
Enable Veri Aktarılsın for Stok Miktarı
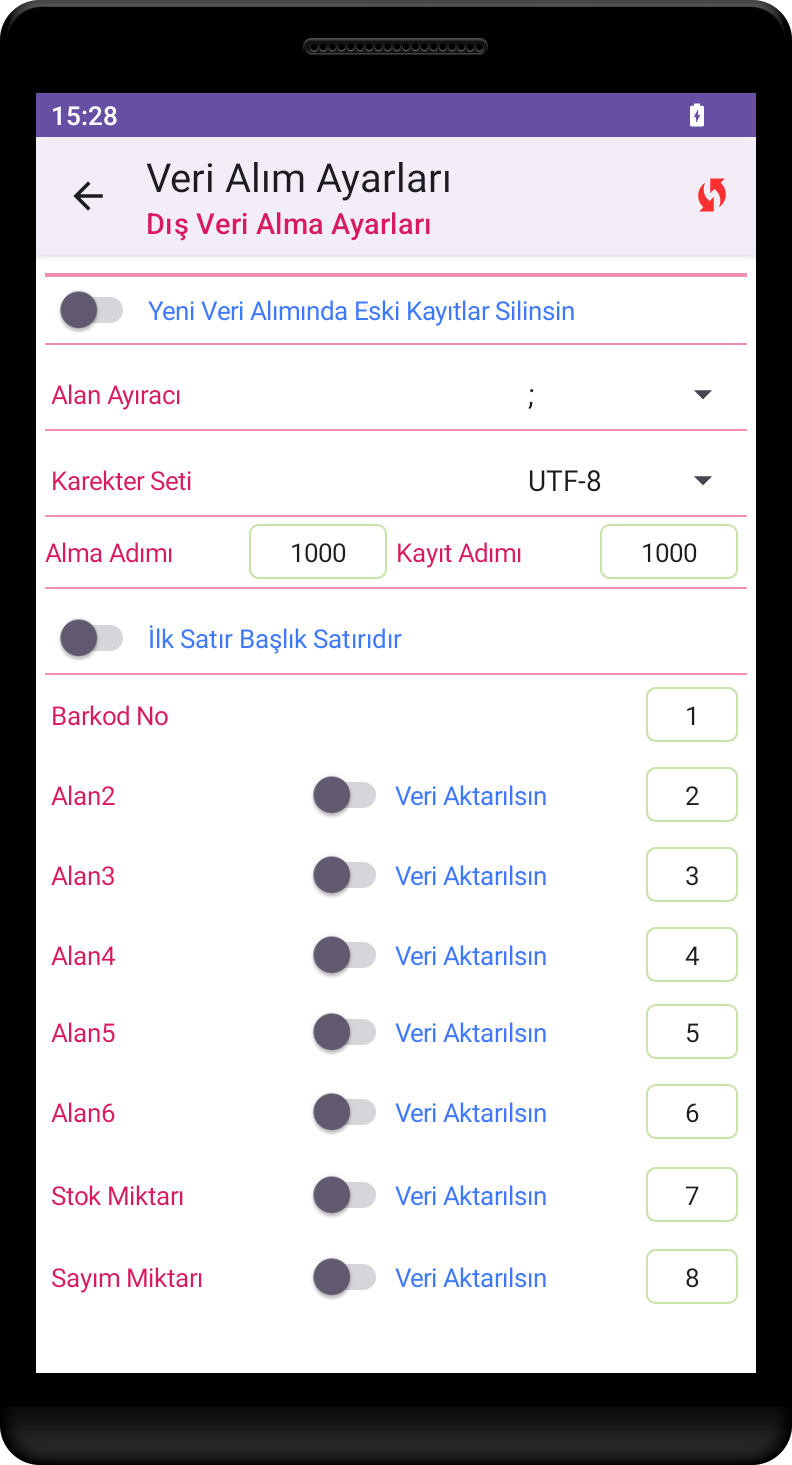pos(344,1195)
